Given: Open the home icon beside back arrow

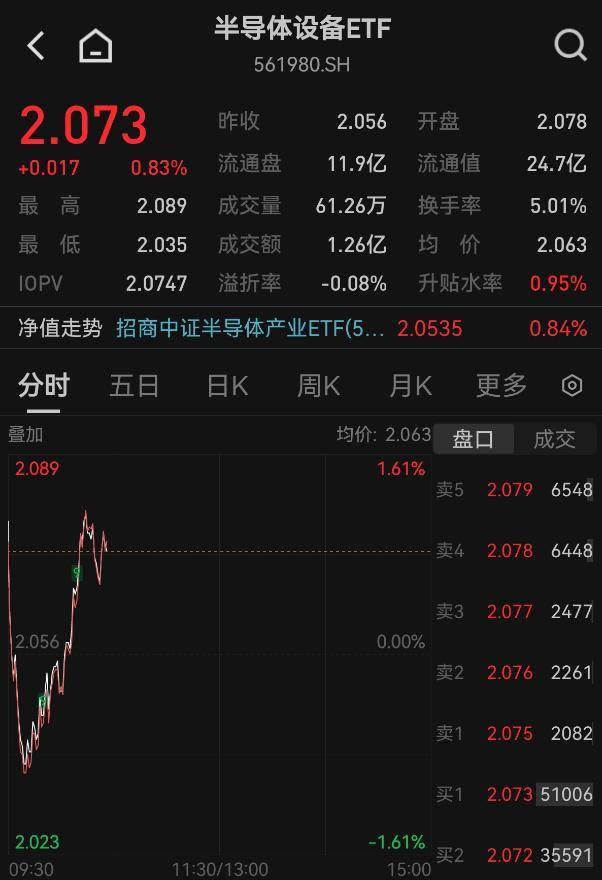Looking at the screenshot, I should 96,45.
